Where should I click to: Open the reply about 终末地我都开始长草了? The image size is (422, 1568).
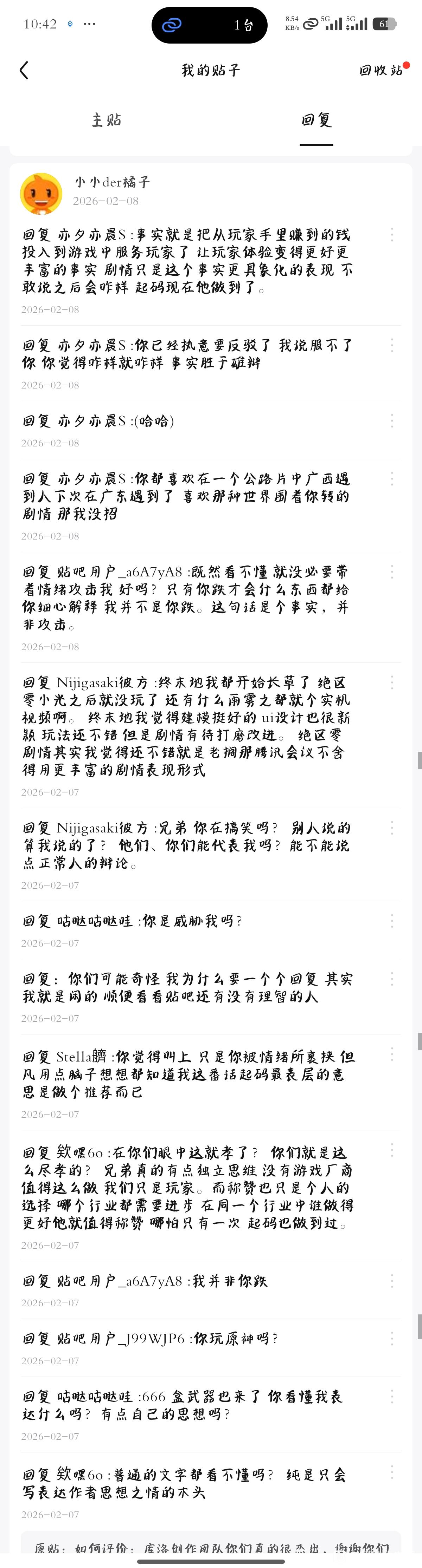pyautogui.click(x=186, y=726)
